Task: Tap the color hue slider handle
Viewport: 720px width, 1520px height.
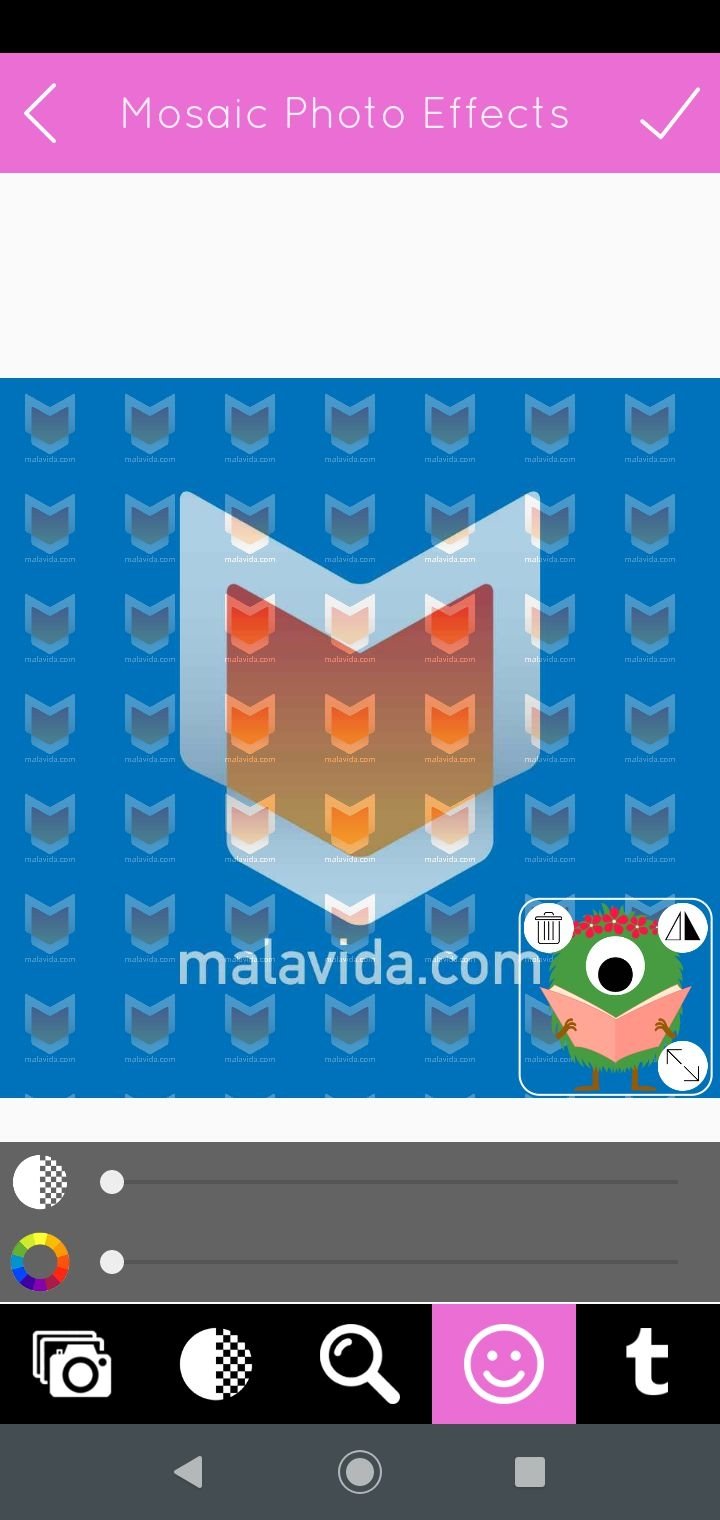Action: point(112,1262)
